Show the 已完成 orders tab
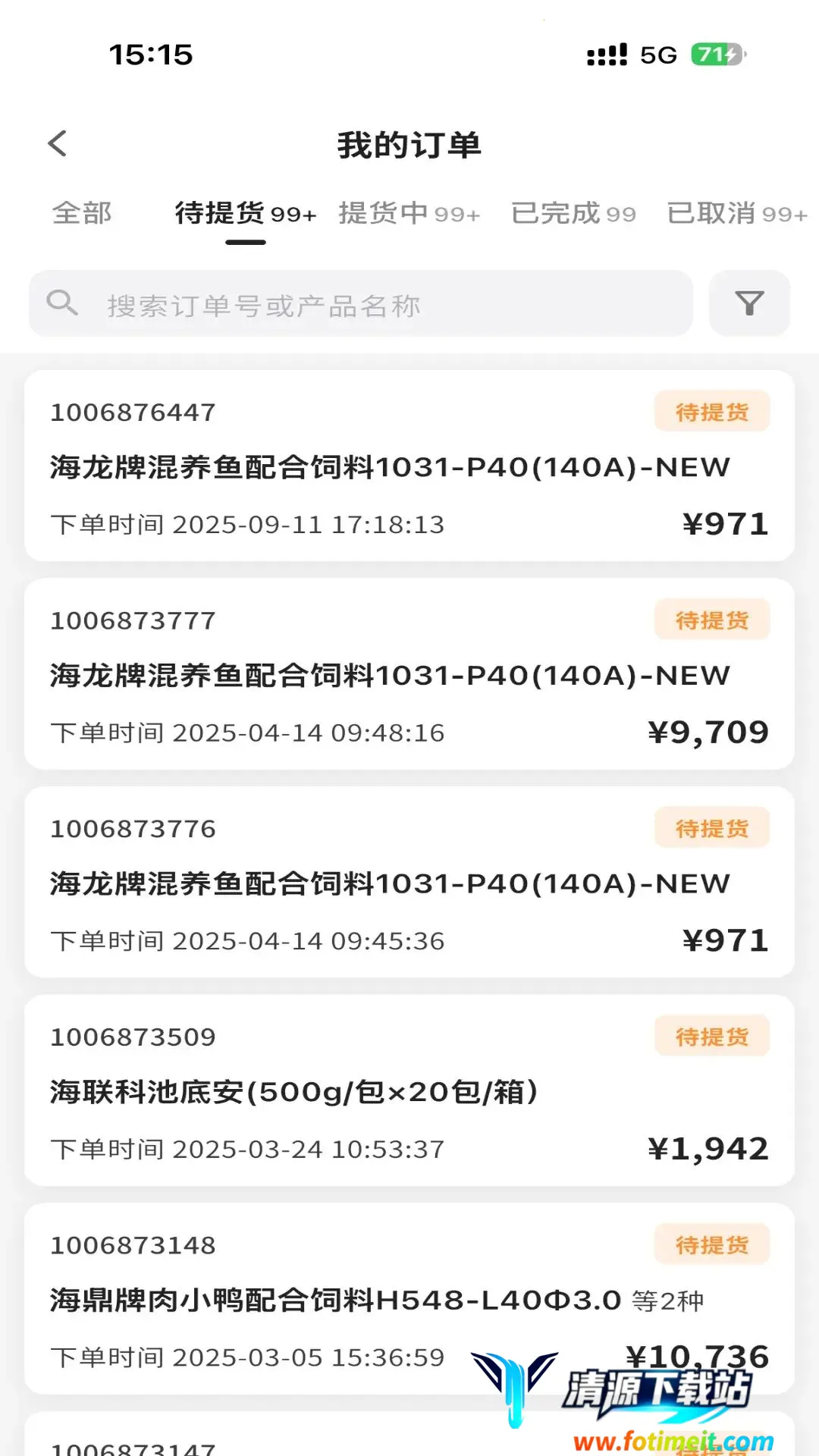 573,213
